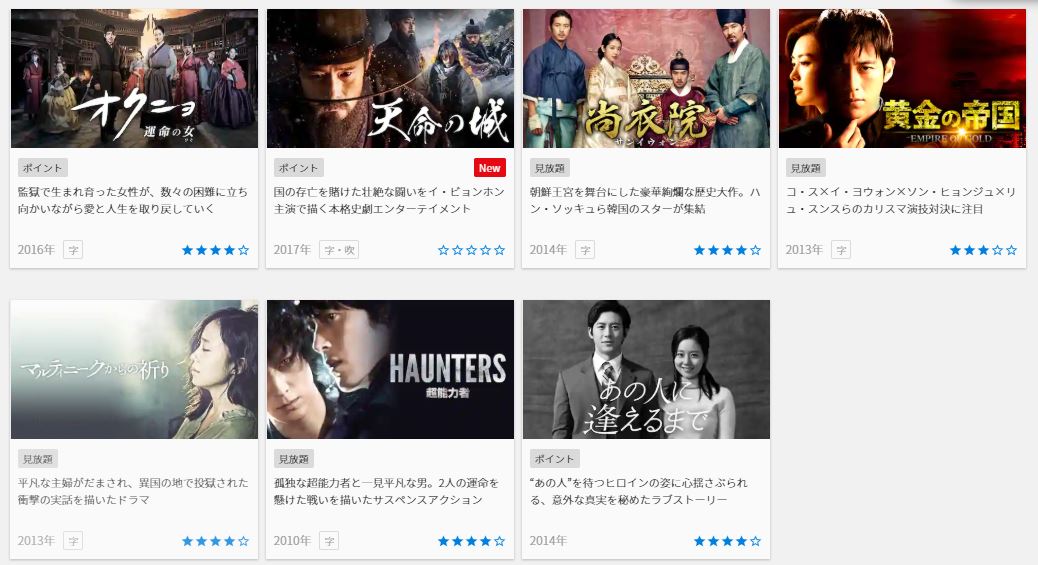Open the 天命の城 movie card

click(x=390, y=80)
